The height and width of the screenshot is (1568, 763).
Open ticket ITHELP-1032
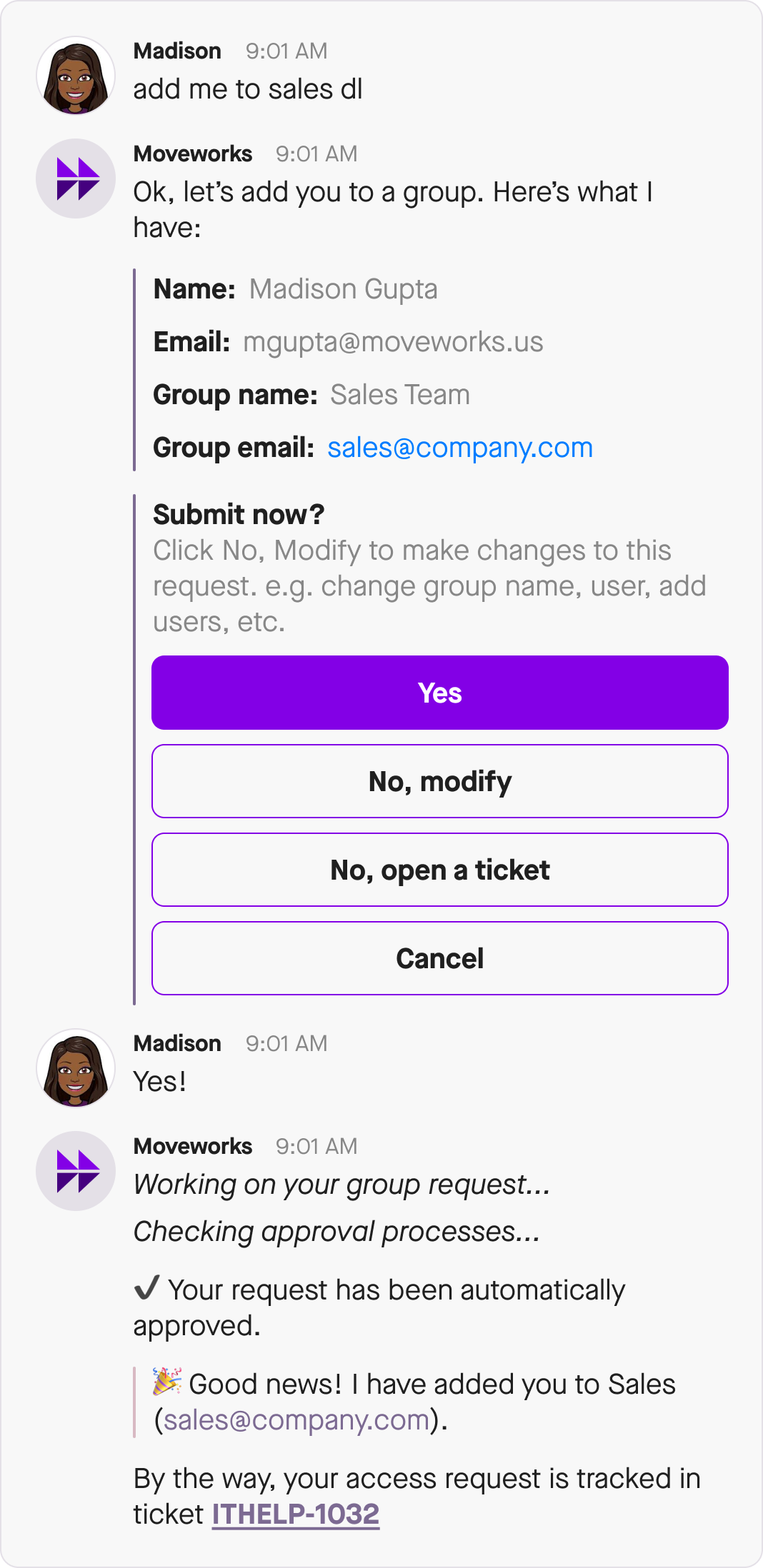click(295, 1514)
